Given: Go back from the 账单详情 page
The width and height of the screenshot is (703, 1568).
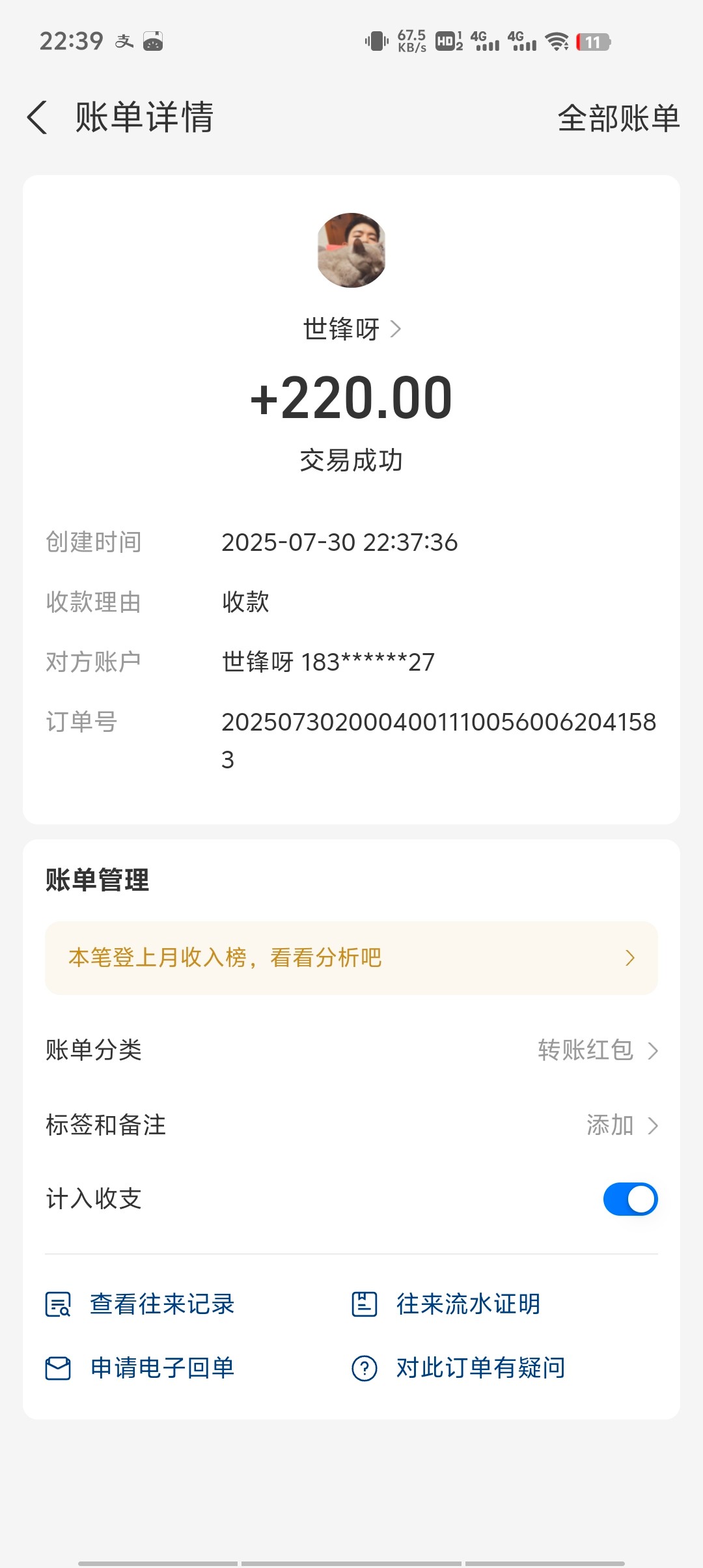Looking at the screenshot, I should pos(37,118).
